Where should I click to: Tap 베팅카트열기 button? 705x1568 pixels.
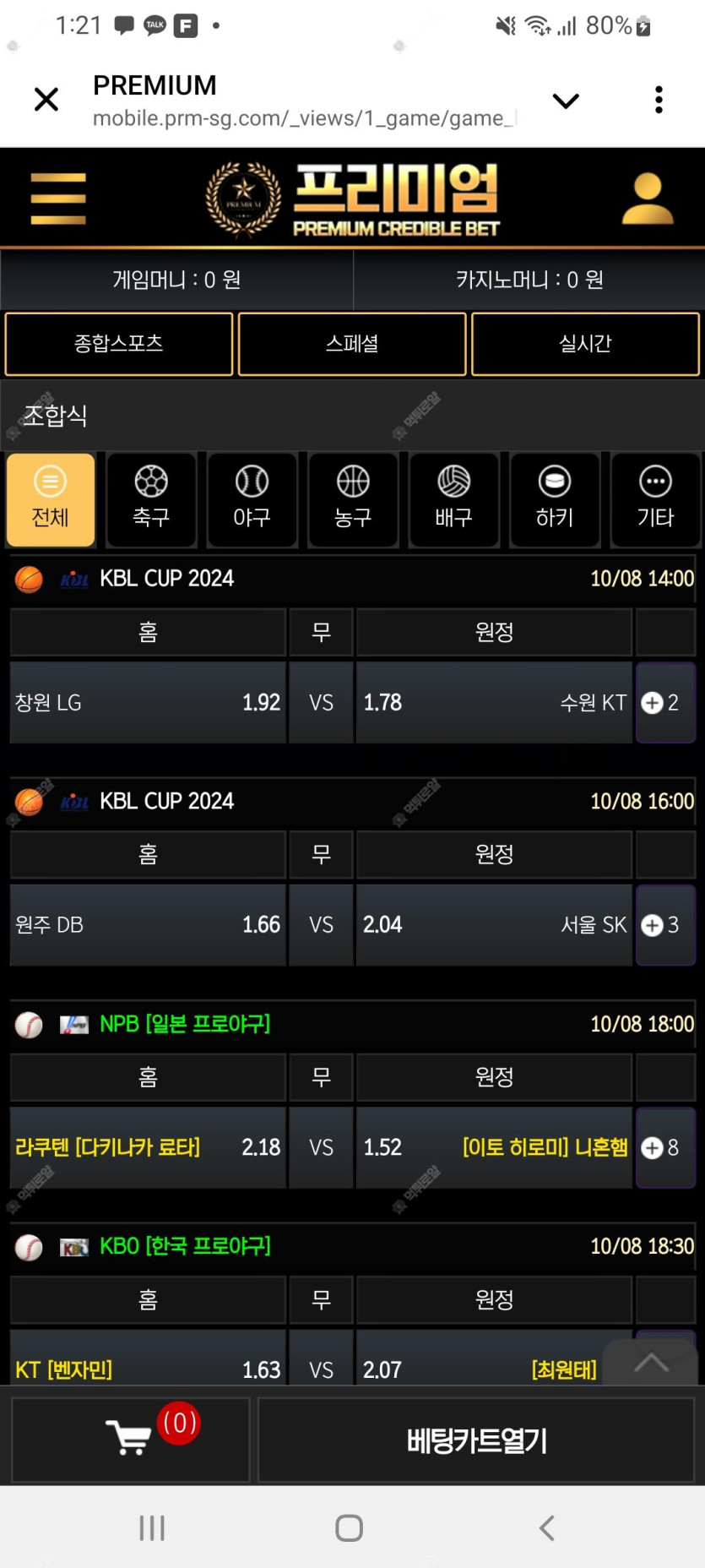coord(476,1440)
